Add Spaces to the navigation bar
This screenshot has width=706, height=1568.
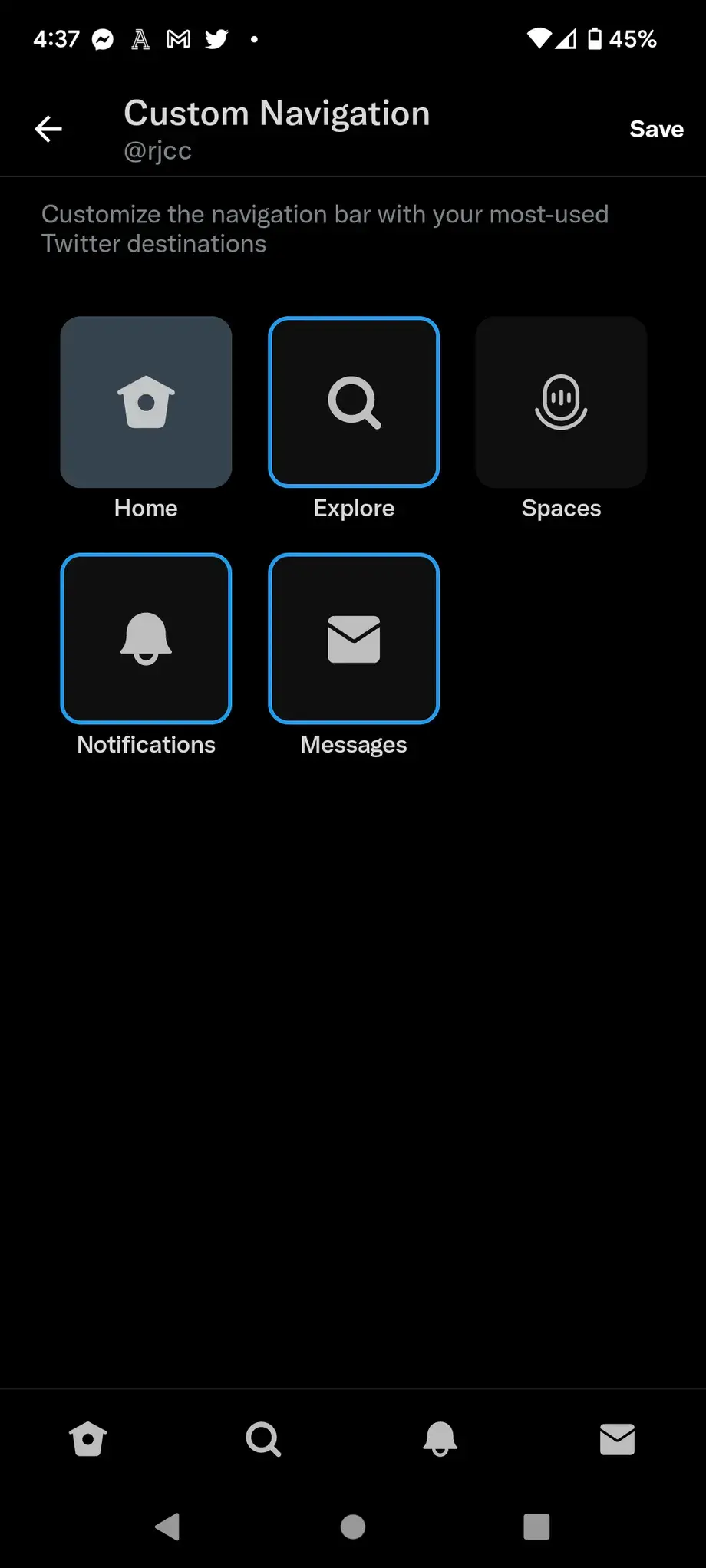(x=561, y=402)
